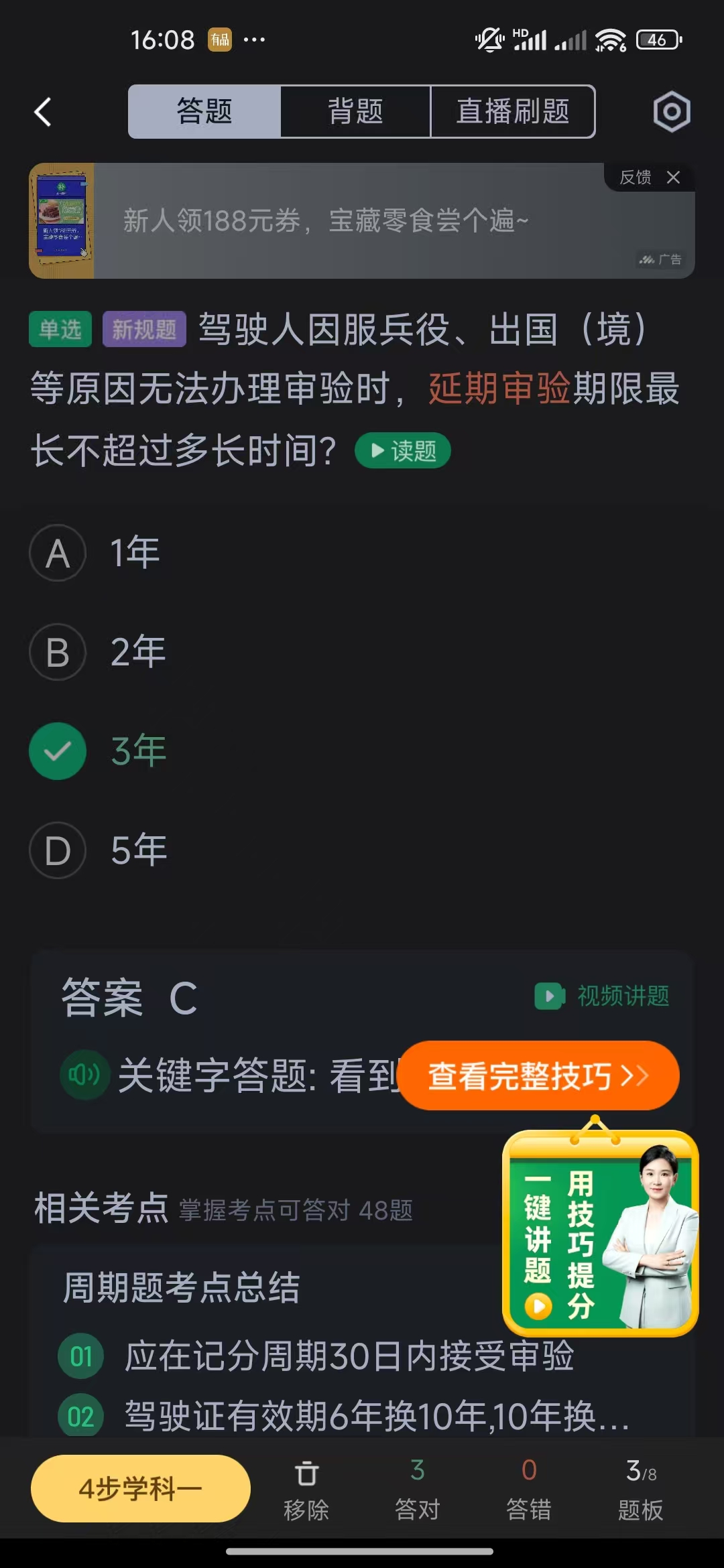Viewport: 724px width, 1568px height.
Task: Switch to the 背题 tab
Action: 355,112
